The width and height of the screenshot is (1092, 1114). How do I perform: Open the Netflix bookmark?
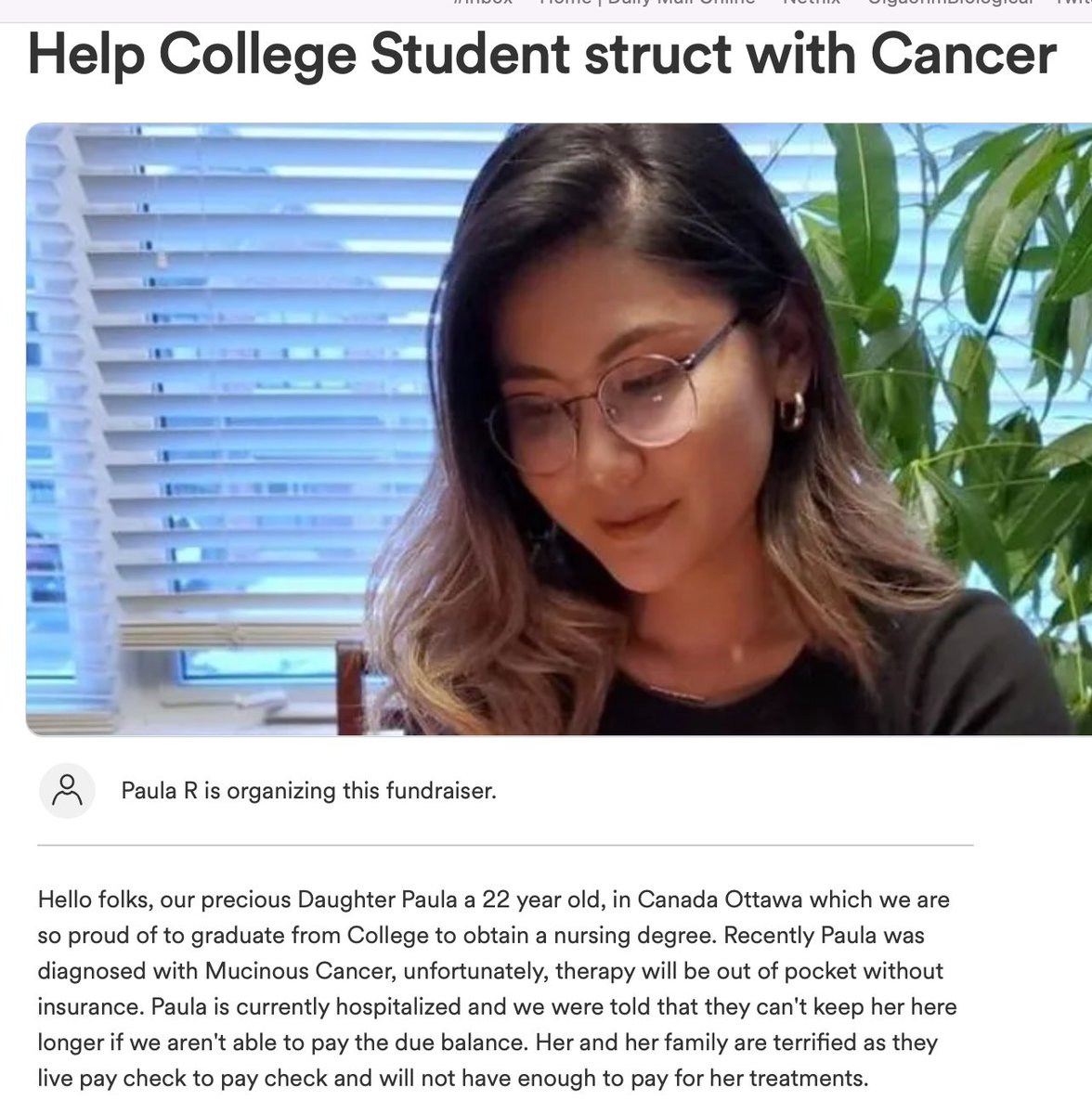tap(811, 4)
